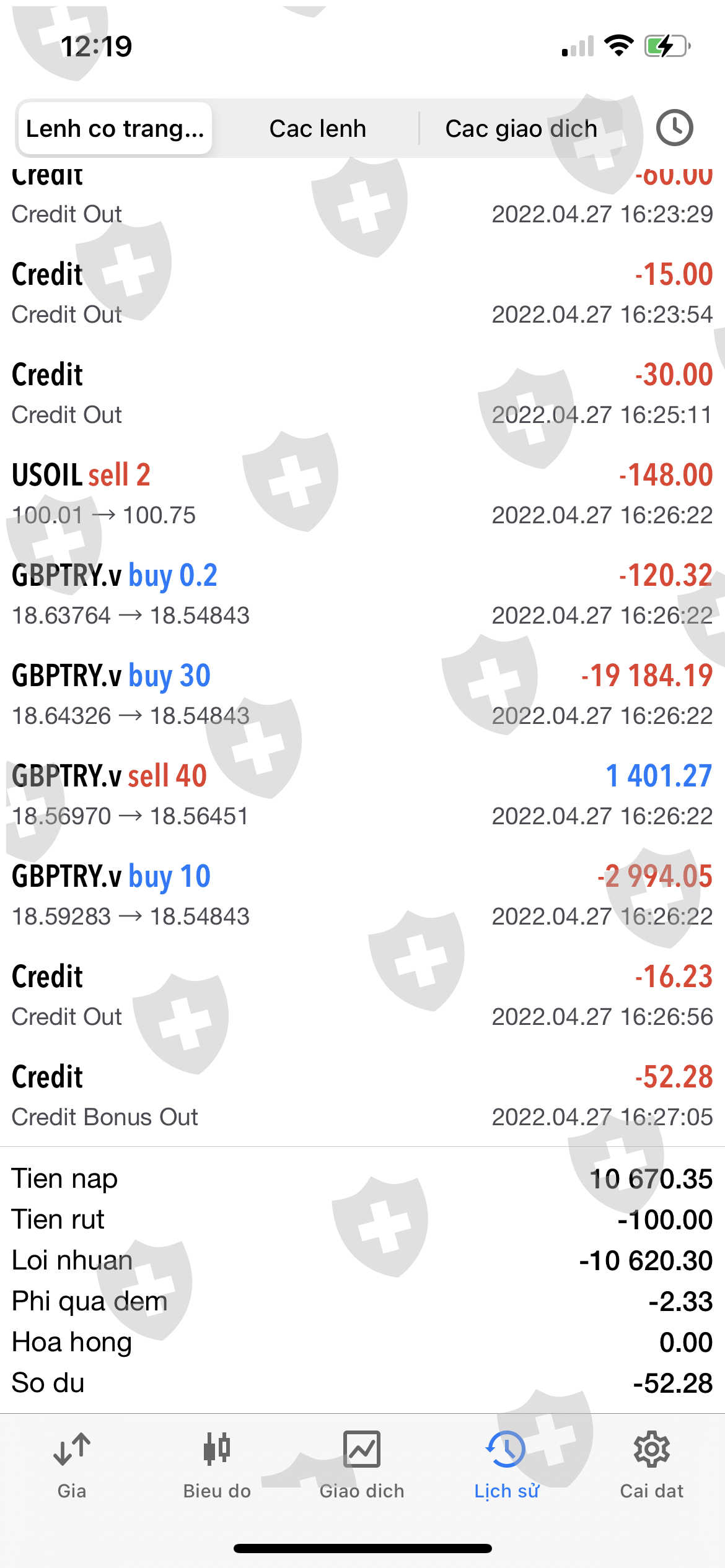Select the Lịch sử history tab

coord(506,1464)
